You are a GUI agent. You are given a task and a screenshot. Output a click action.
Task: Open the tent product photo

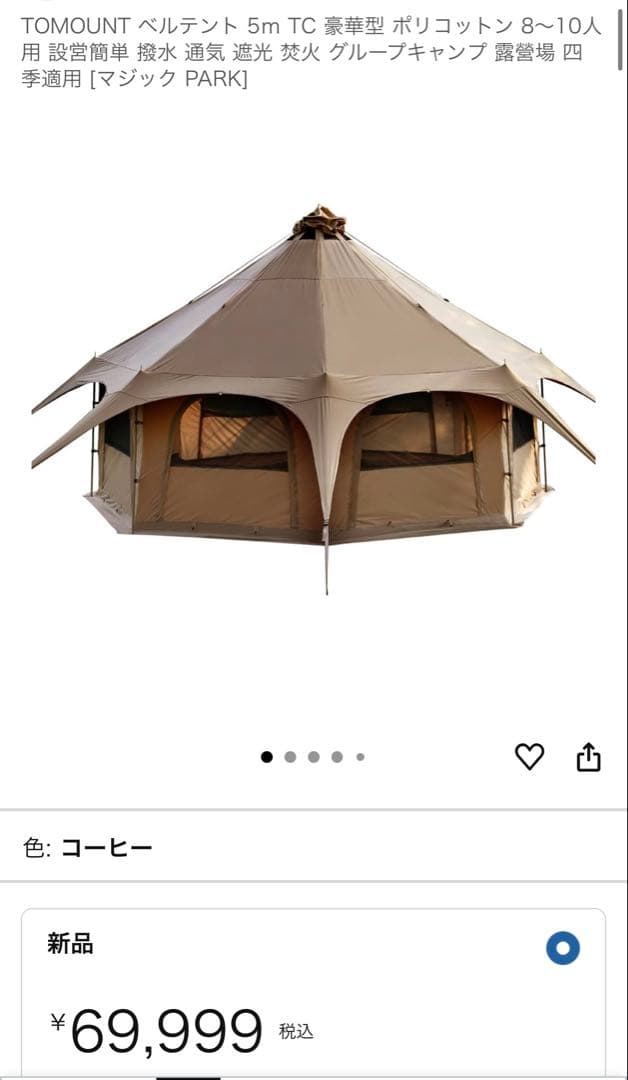pos(314,400)
